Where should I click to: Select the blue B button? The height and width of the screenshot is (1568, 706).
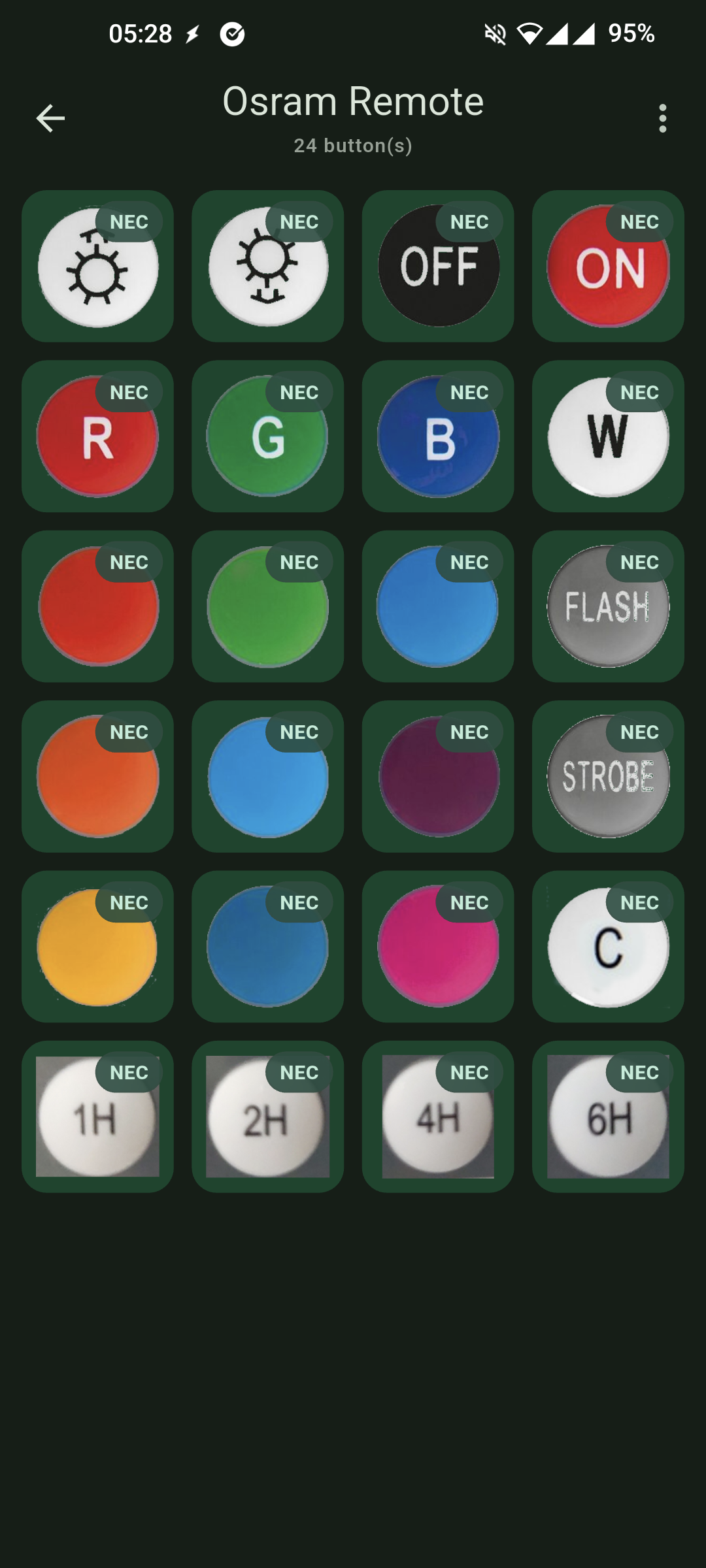(x=437, y=436)
